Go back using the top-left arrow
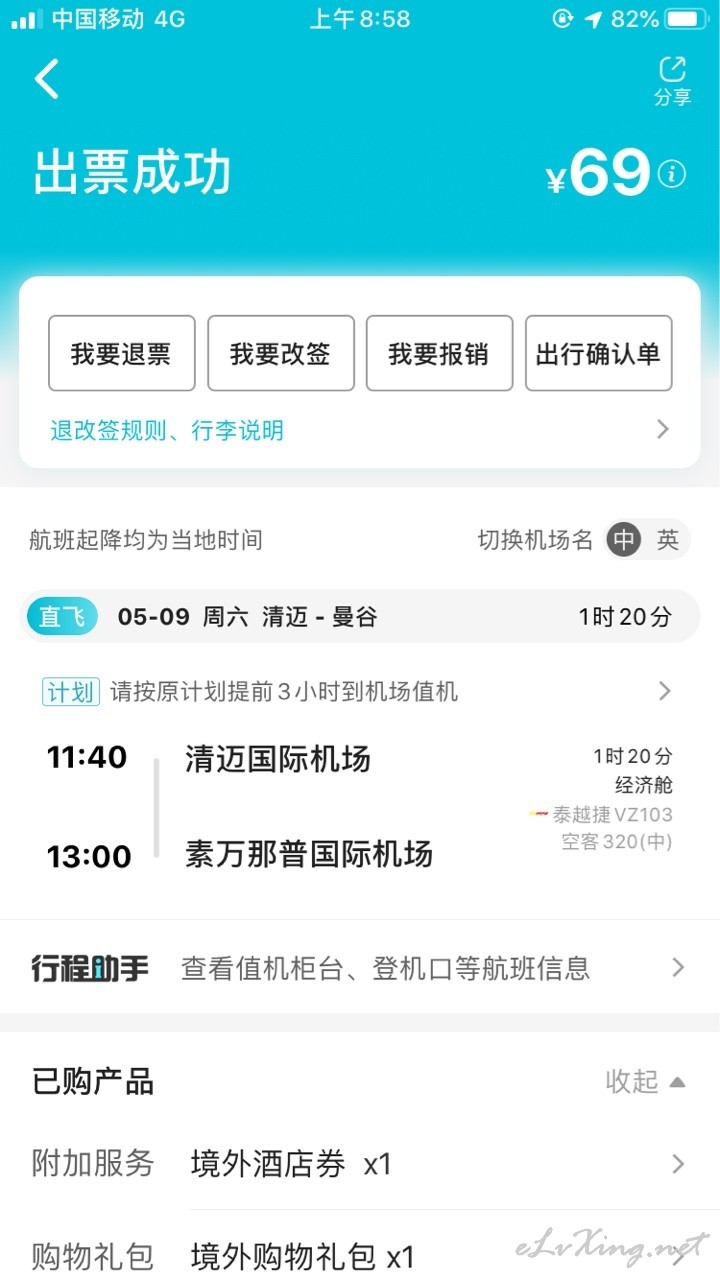This screenshot has height=1280, width=720. click(x=47, y=78)
